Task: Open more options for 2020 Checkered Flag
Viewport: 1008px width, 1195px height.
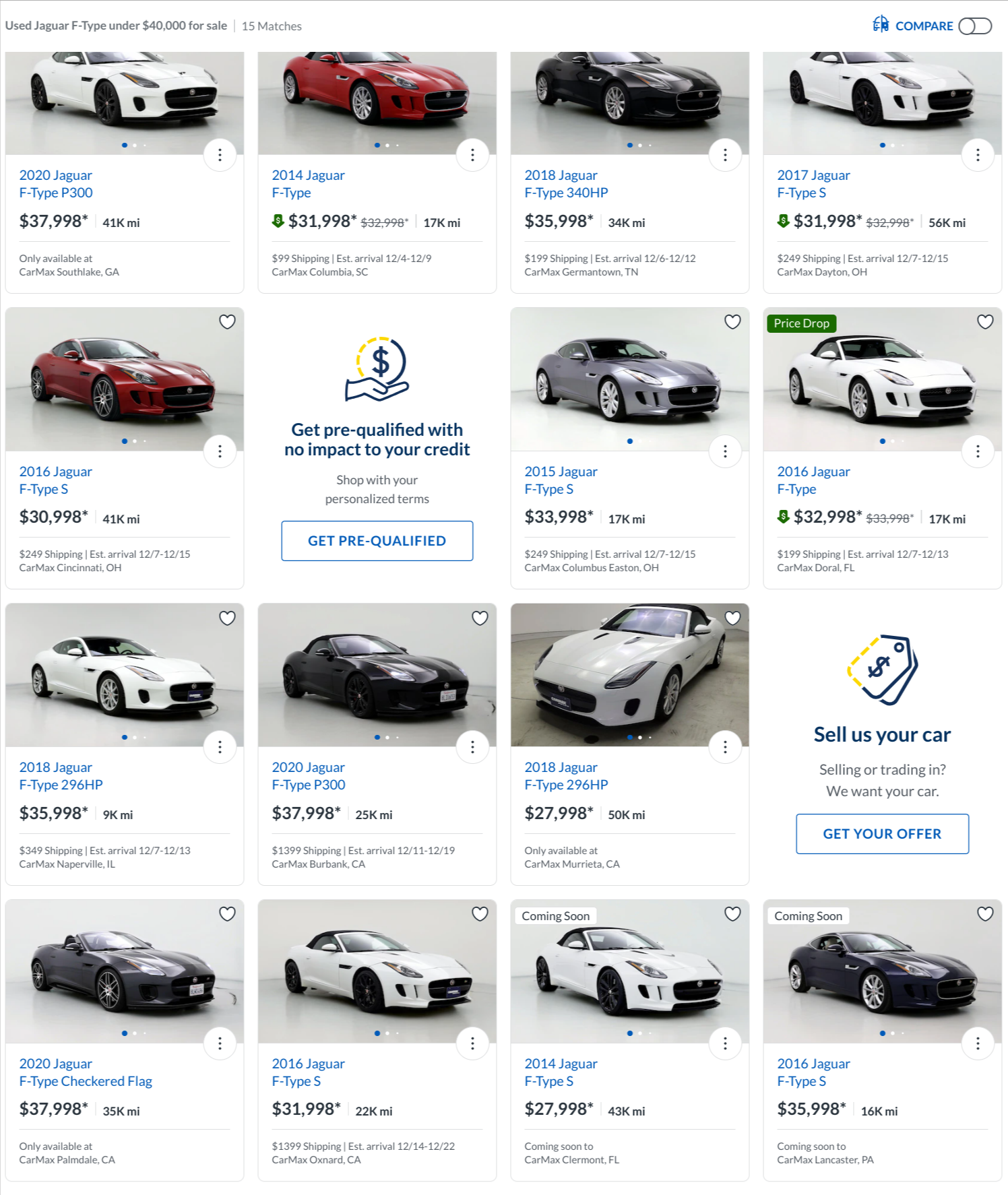Action: tap(220, 1043)
